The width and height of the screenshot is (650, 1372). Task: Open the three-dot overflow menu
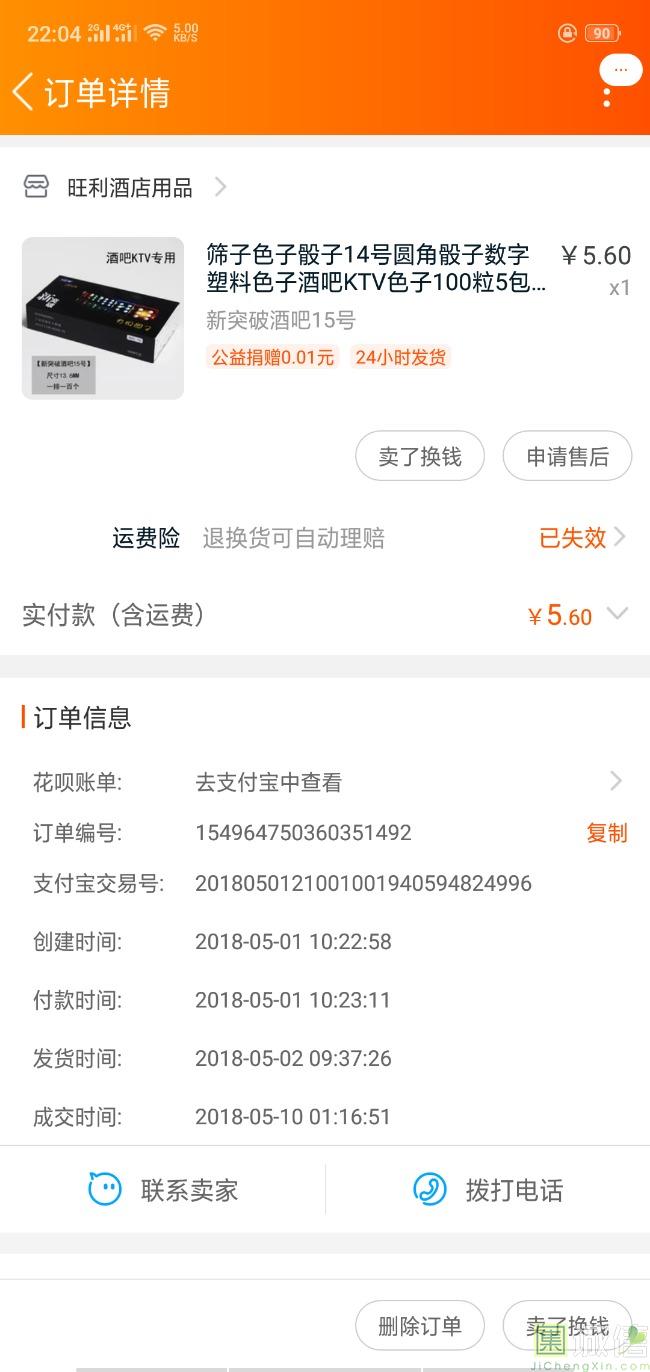[607, 98]
